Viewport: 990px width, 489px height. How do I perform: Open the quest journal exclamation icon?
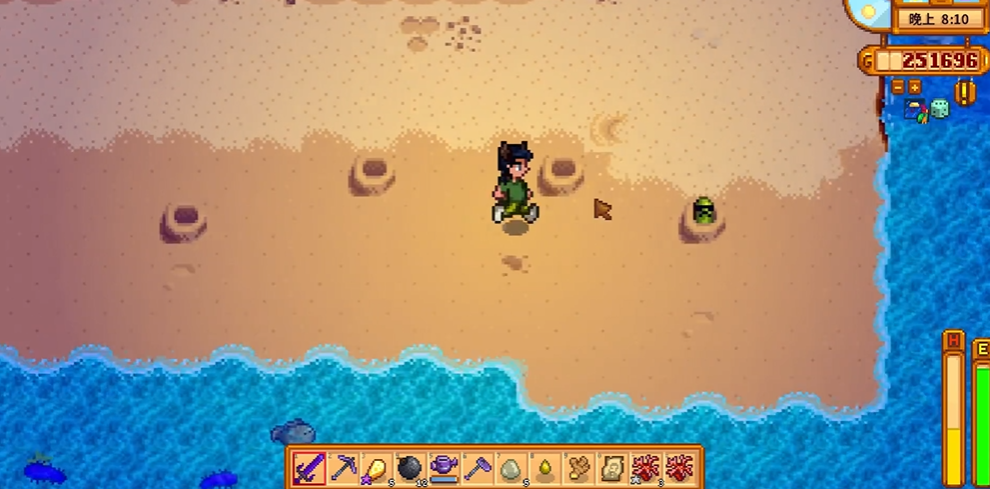964,92
